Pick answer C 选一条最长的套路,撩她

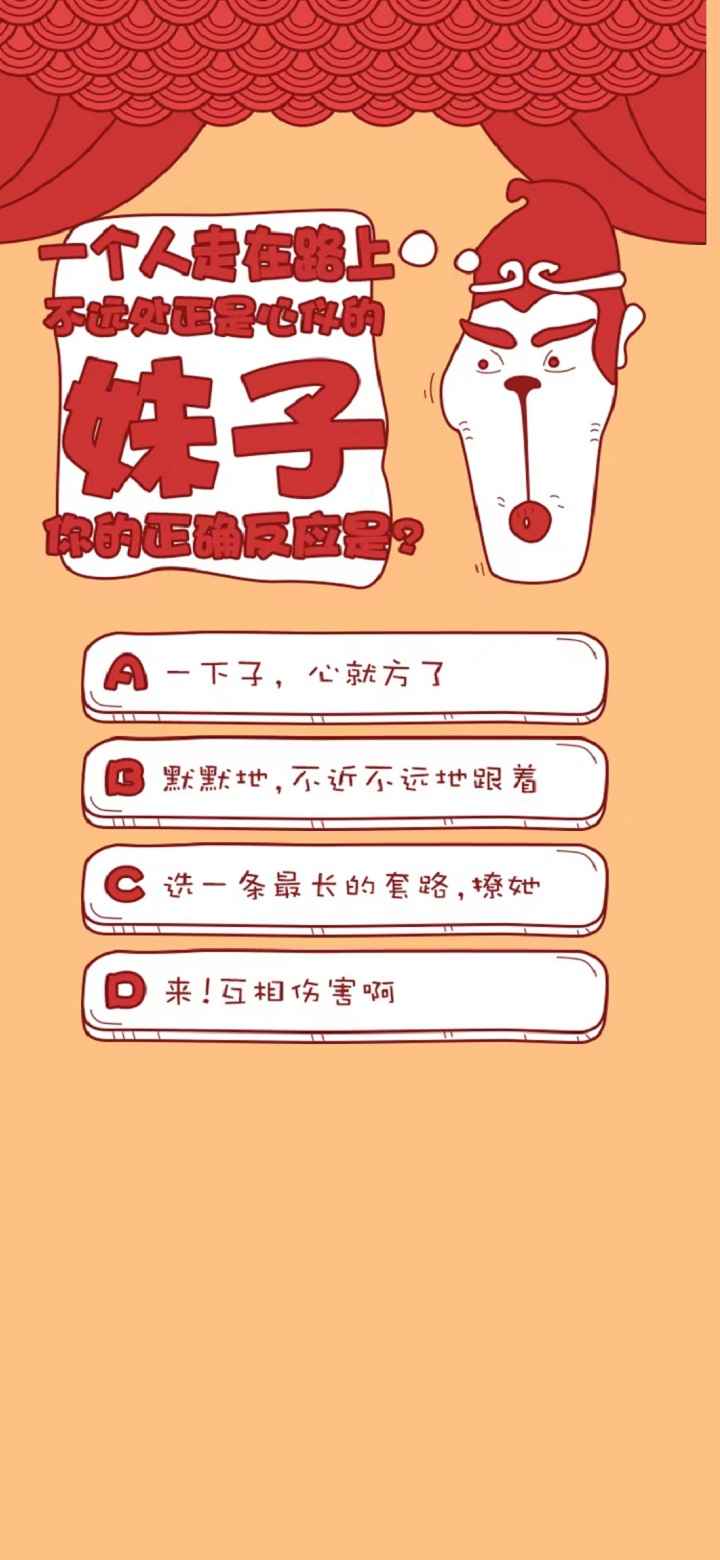344,887
